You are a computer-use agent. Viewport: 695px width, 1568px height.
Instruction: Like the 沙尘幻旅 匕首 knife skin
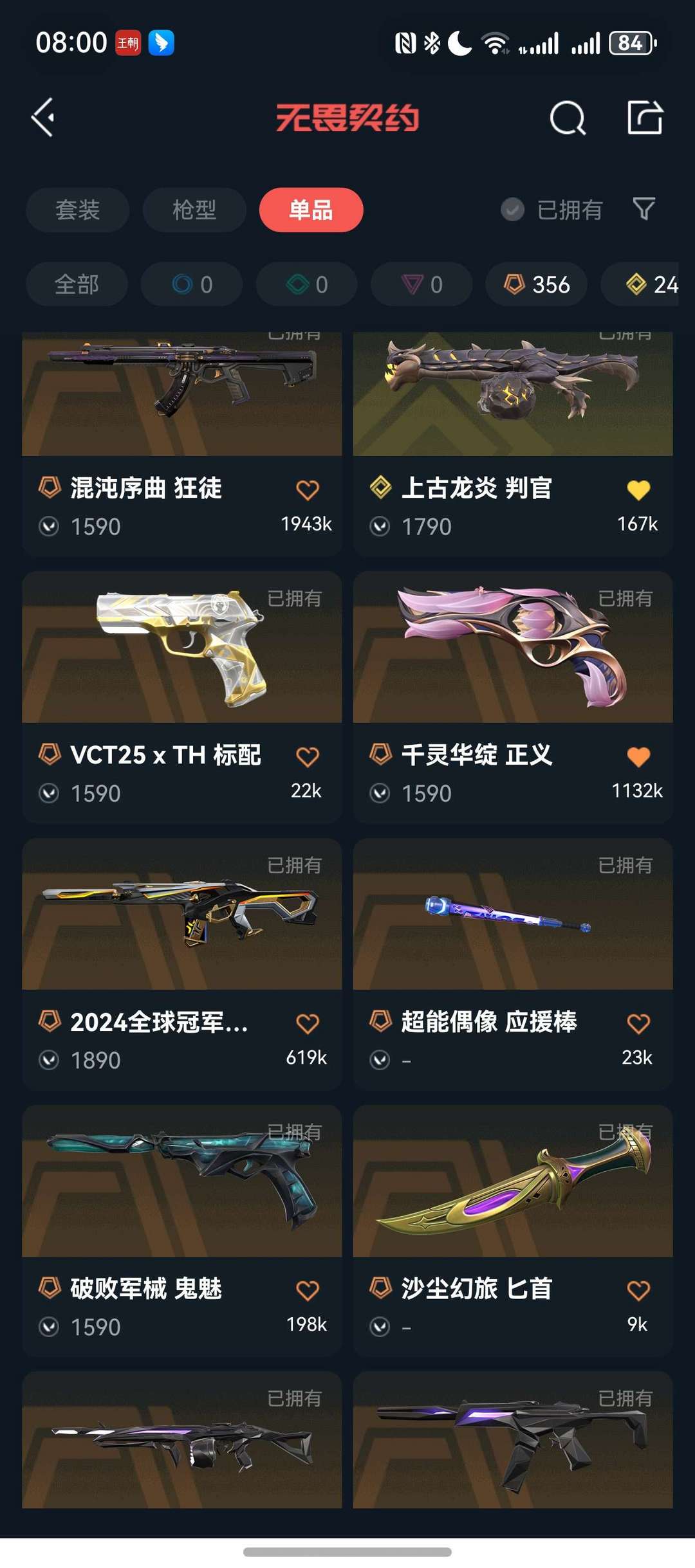pyautogui.click(x=638, y=1290)
